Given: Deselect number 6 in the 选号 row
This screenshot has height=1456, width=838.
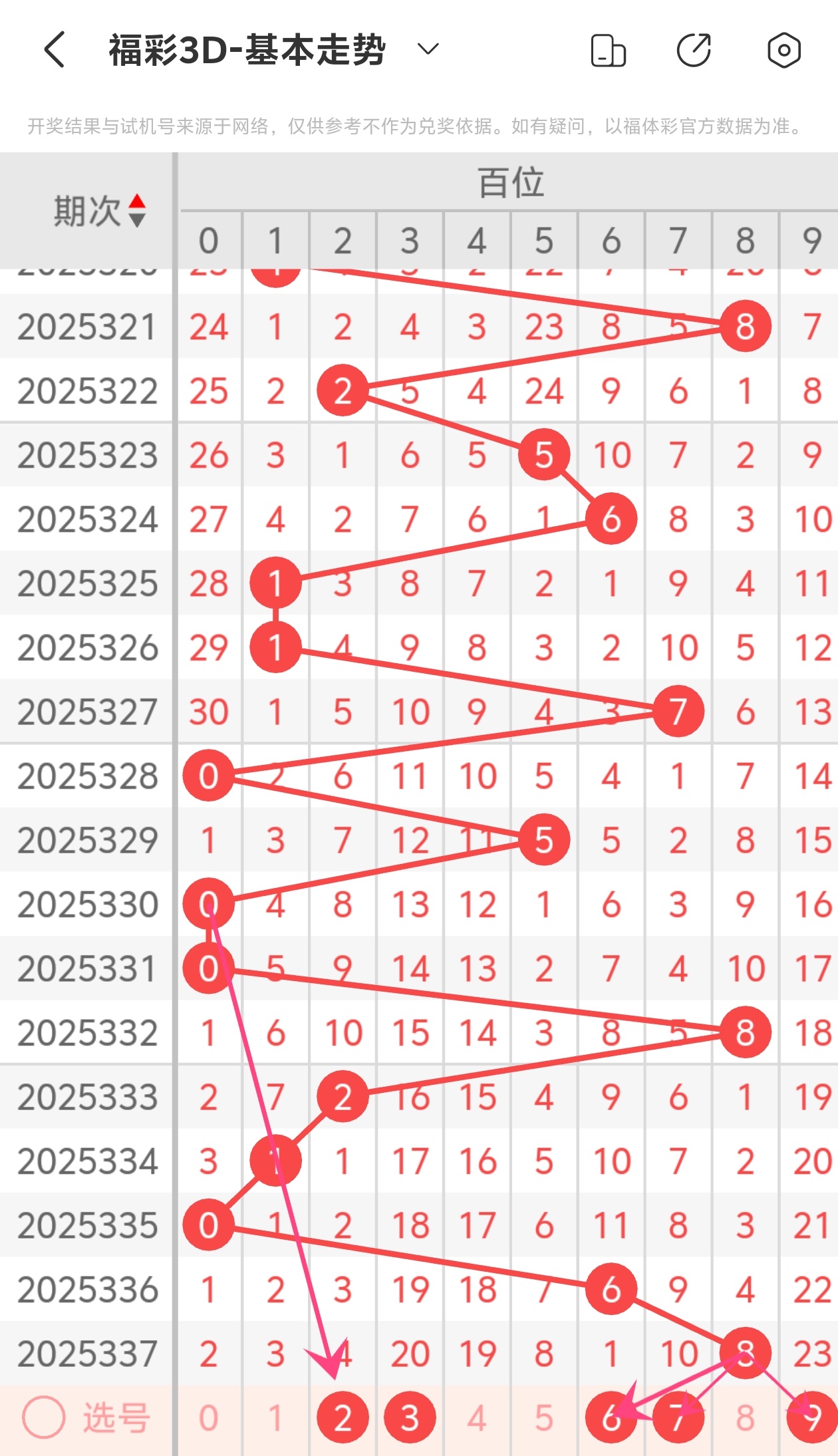Looking at the screenshot, I should 611,1418.
